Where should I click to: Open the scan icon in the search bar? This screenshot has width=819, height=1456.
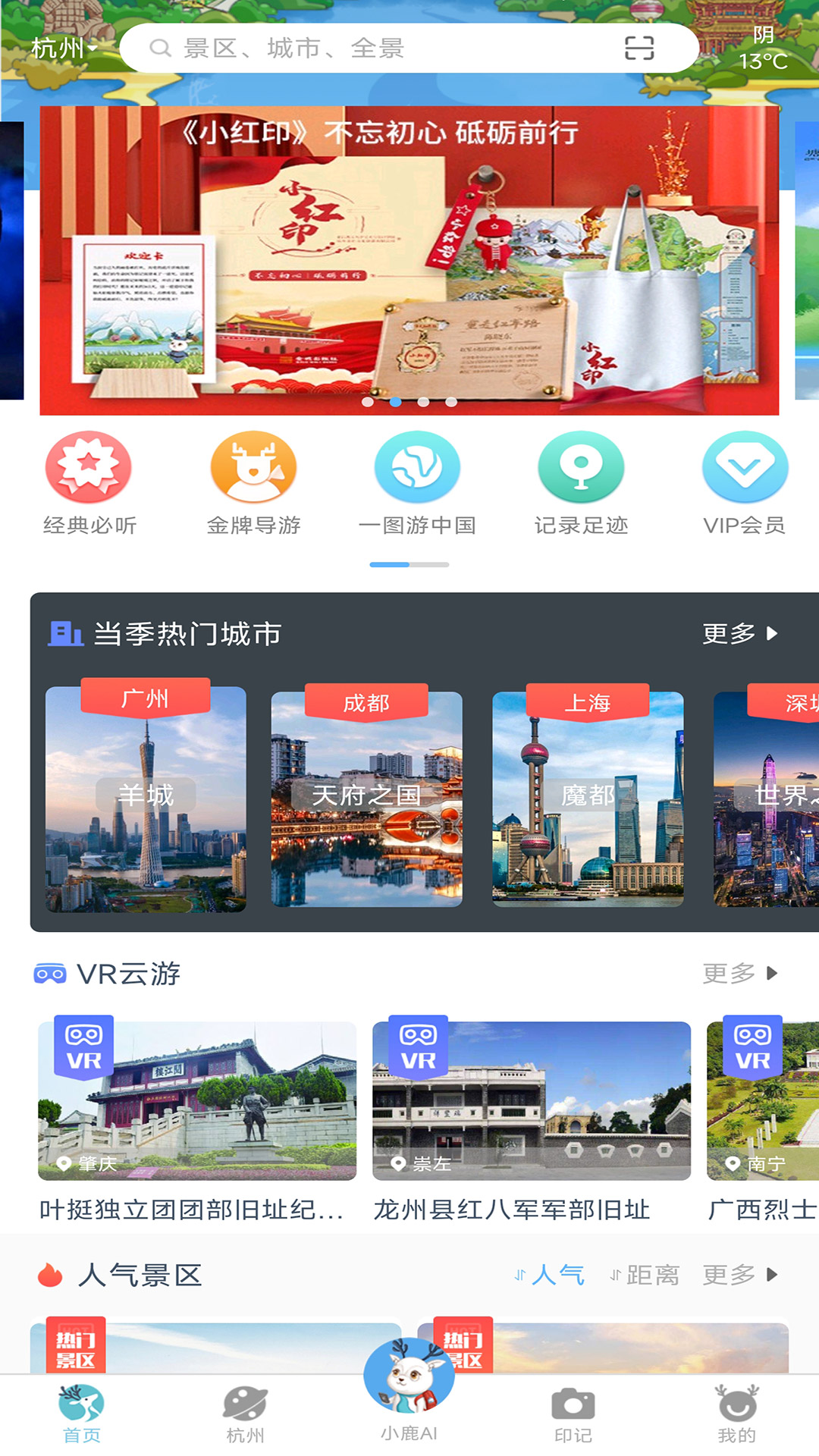639,49
